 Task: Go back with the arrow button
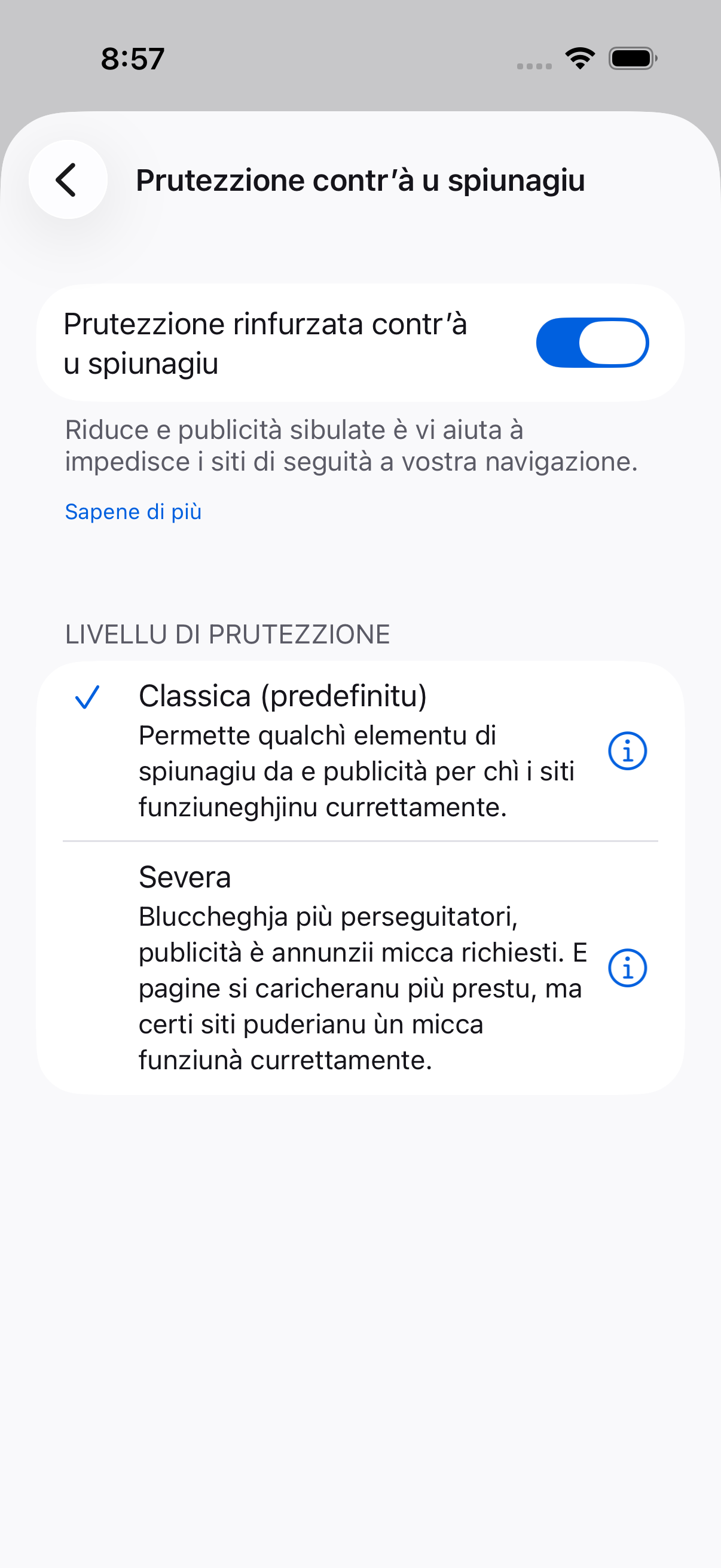point(68,179)
